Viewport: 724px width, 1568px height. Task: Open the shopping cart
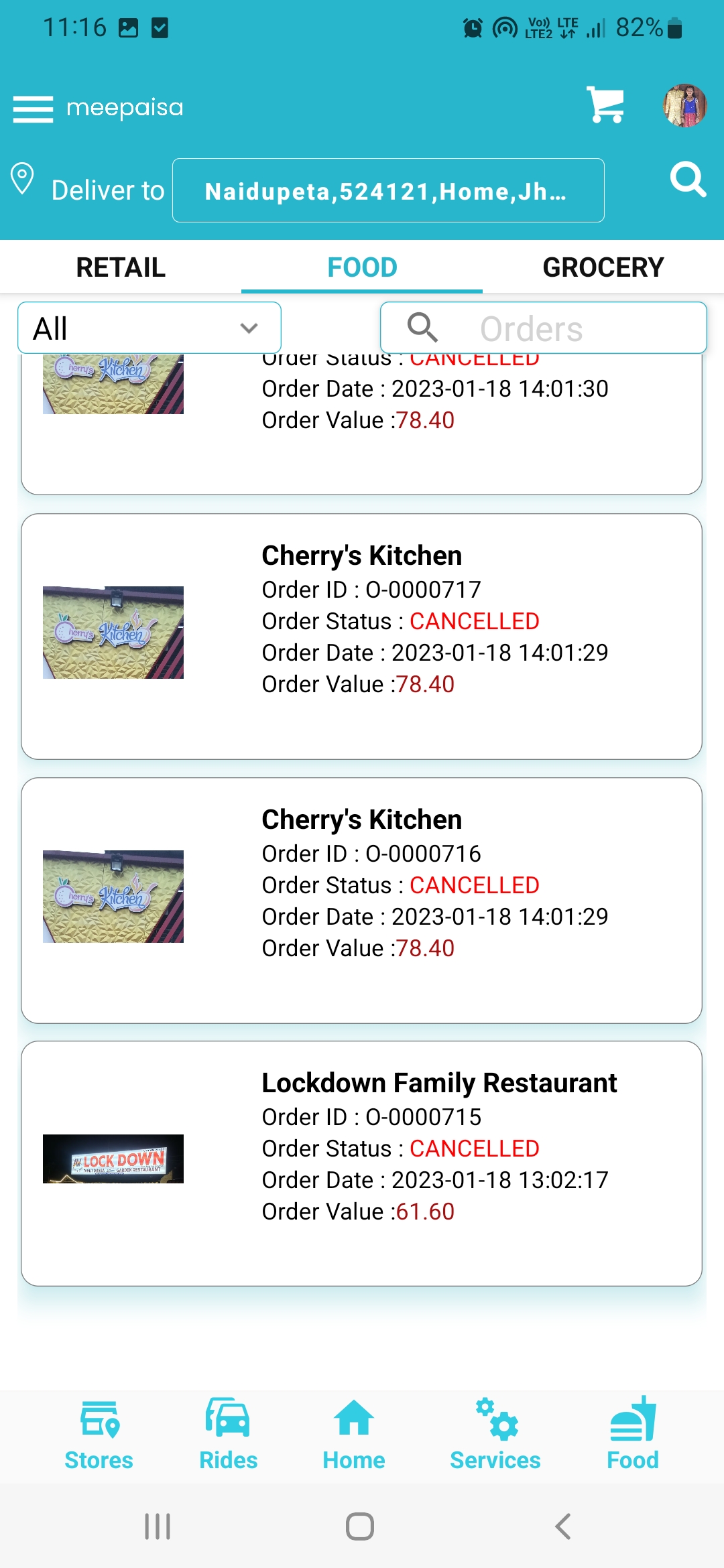605,105
